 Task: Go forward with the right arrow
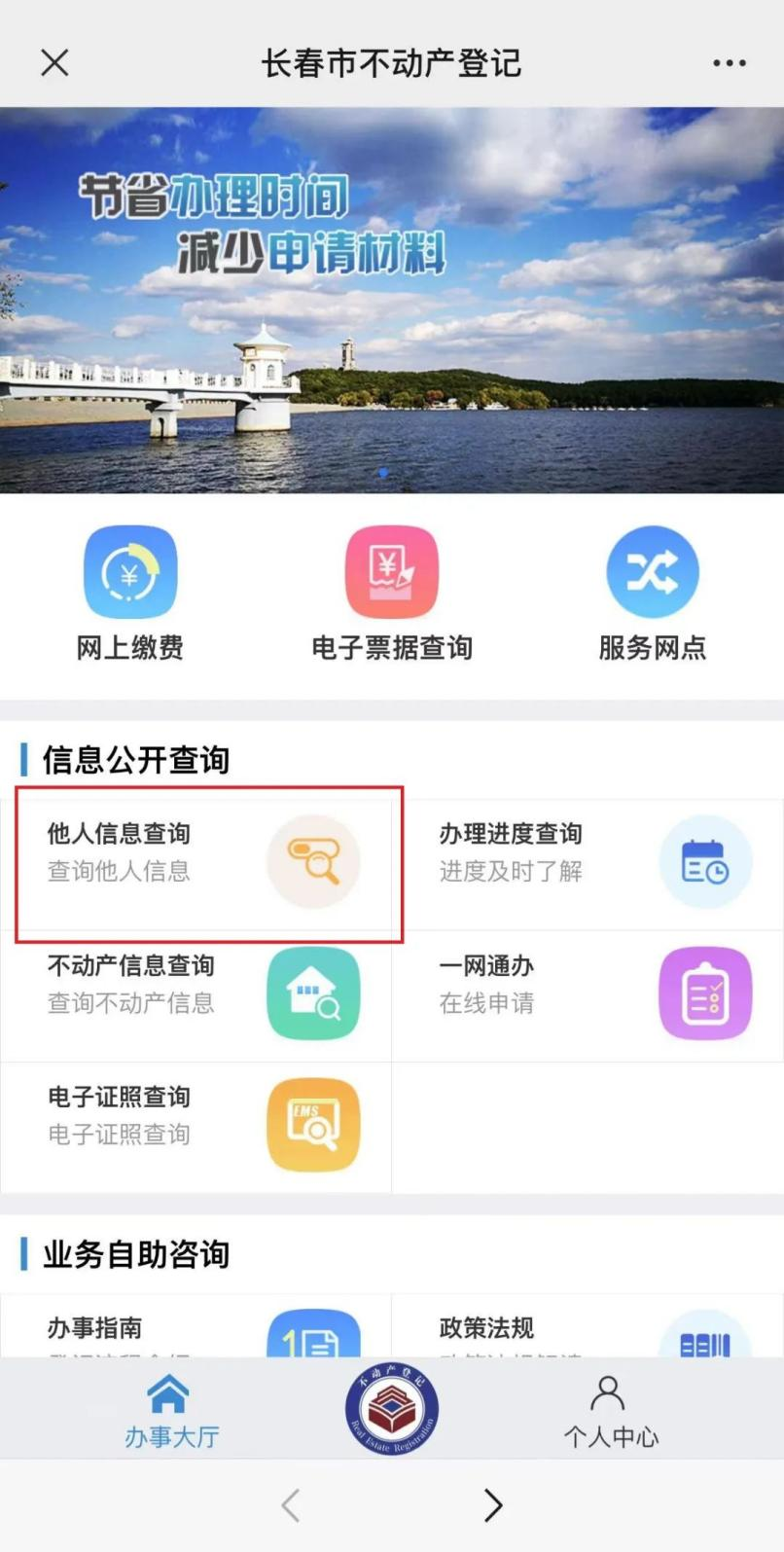[493, 1505]
